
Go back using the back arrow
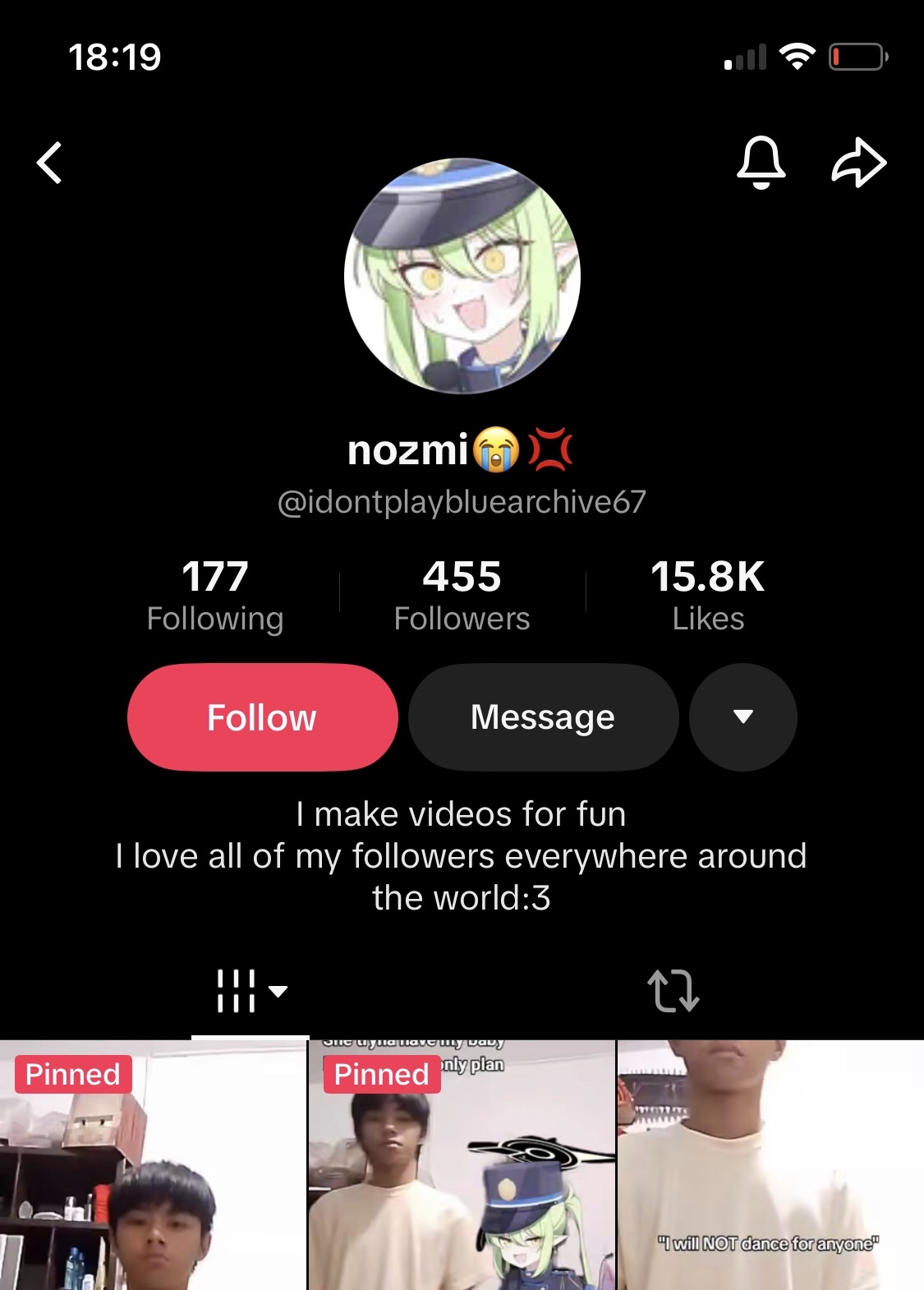tap(50, 163)
